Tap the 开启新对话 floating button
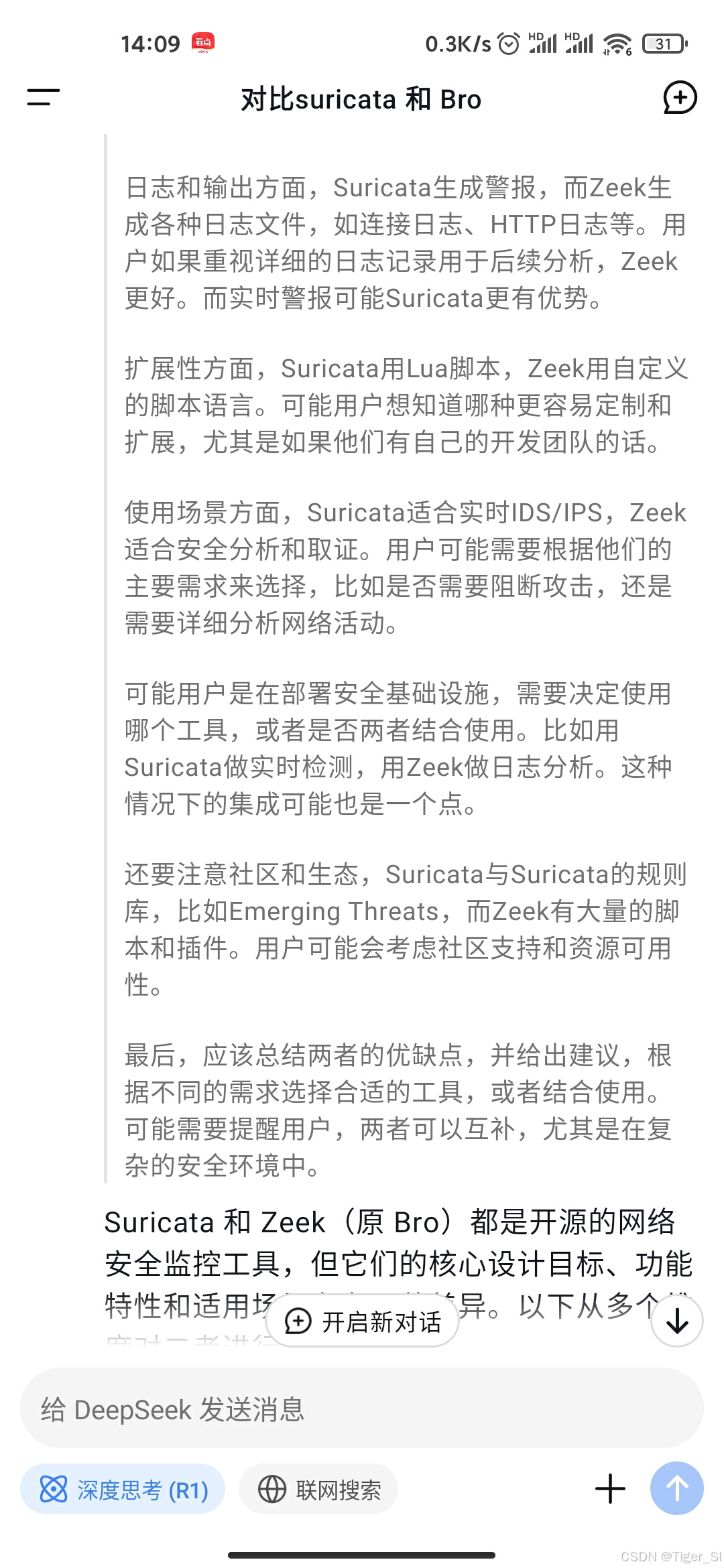The width and height of the screenshot is (724, 1568). pos(363,1321)
